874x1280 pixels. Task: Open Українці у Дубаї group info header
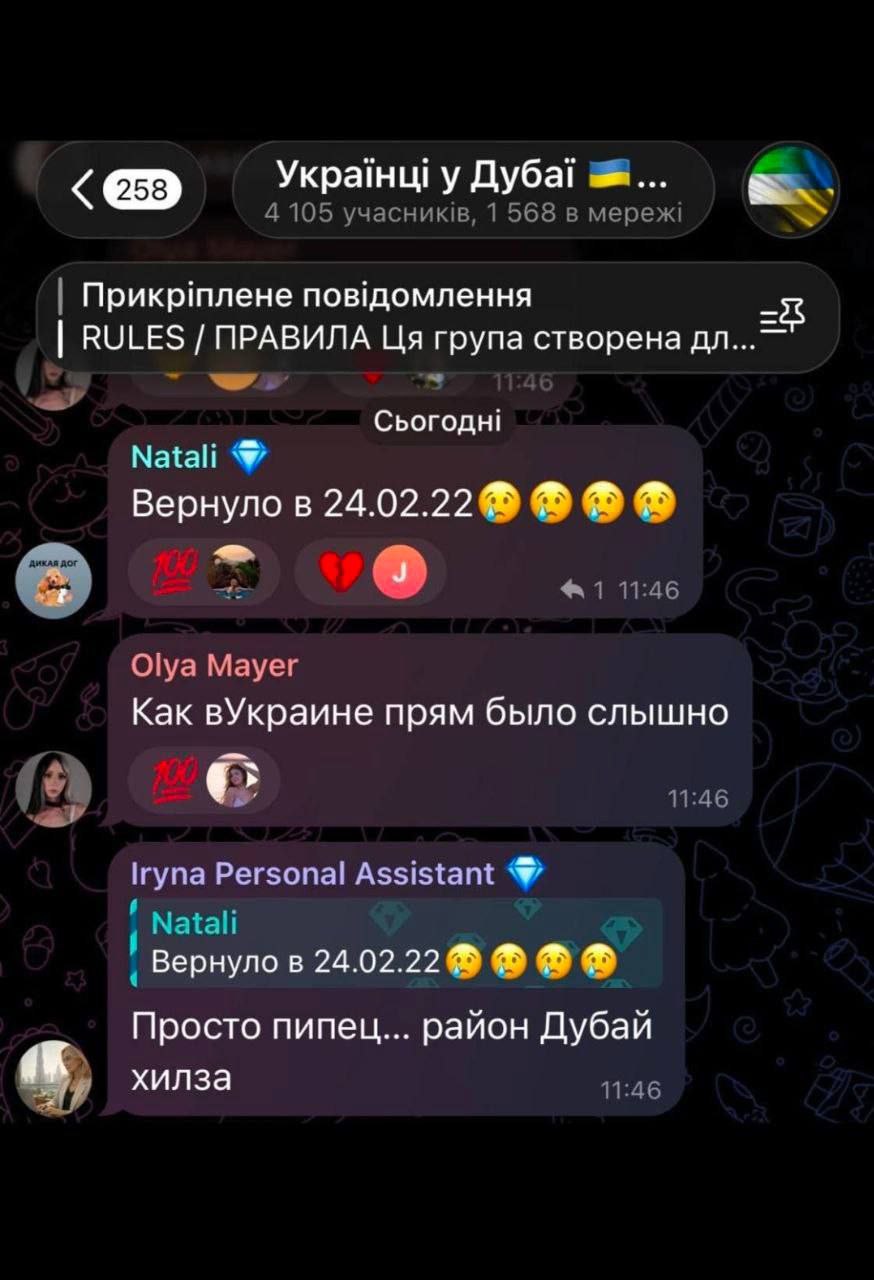click(472, 189)
